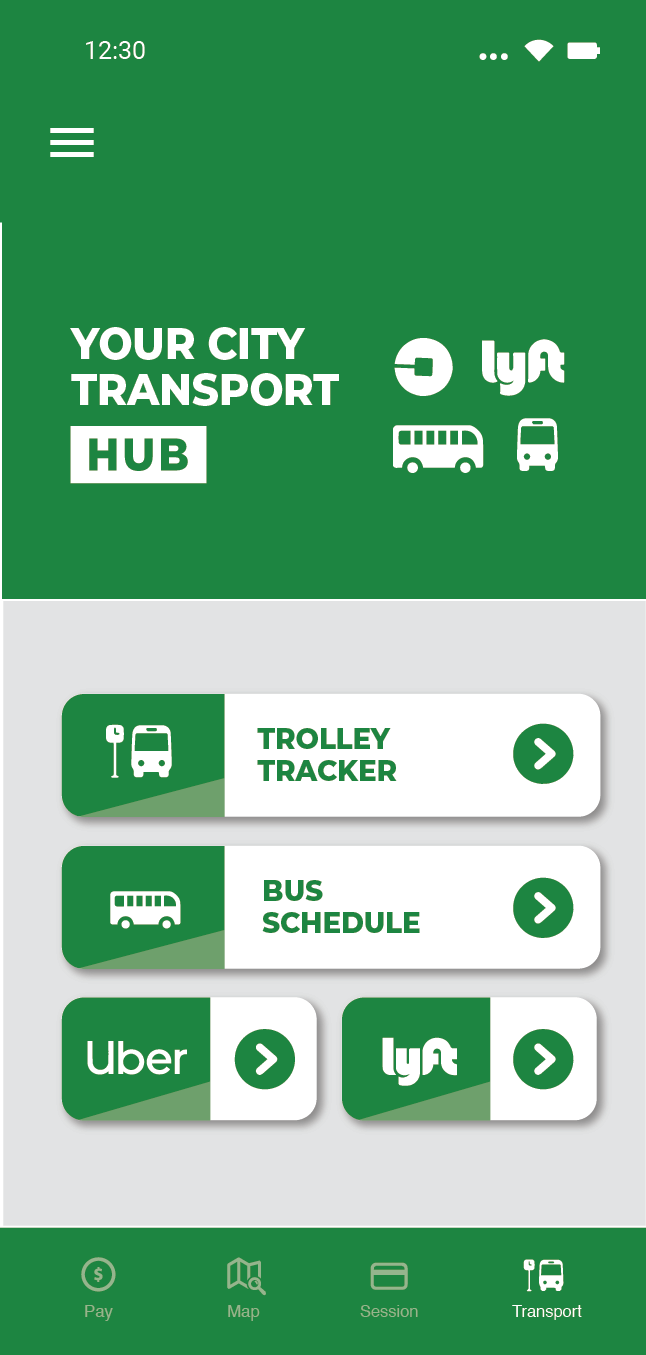Switch to the Map tab

pos(243,1288)
